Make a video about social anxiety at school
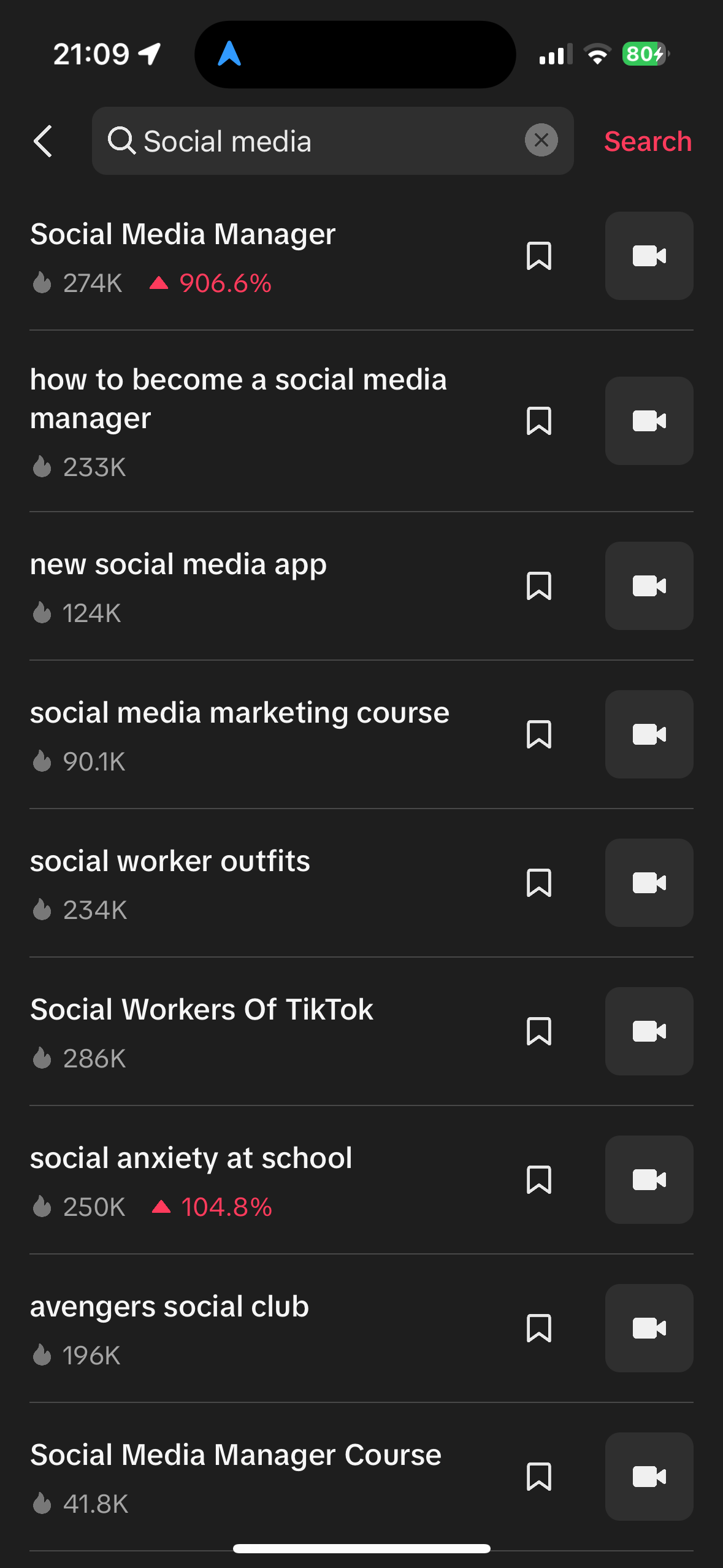This screenshot has width=723, height=1568. coord(649,1180)
